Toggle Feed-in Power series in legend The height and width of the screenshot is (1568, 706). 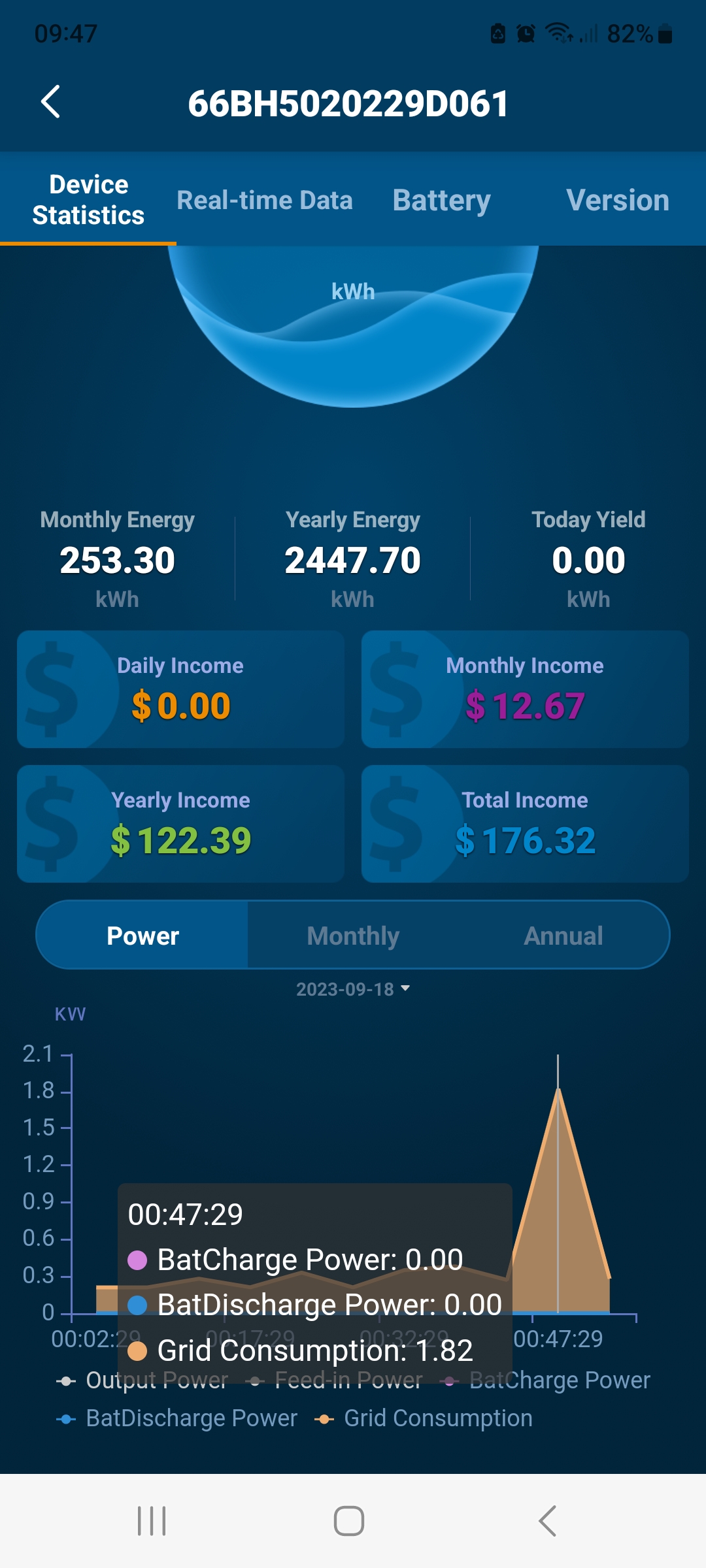pos(335,1380)
